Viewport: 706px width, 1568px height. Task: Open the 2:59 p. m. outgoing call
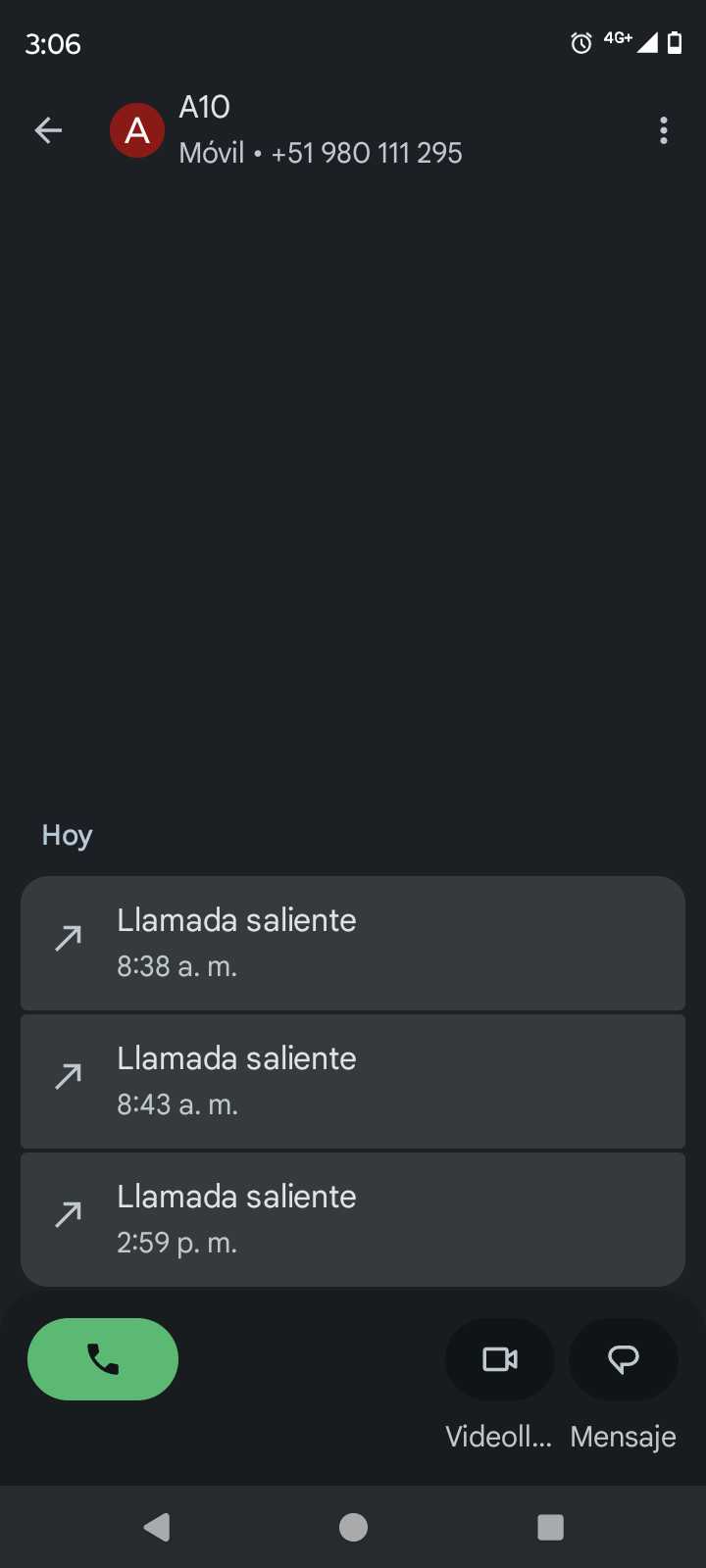pos(353,1219)
